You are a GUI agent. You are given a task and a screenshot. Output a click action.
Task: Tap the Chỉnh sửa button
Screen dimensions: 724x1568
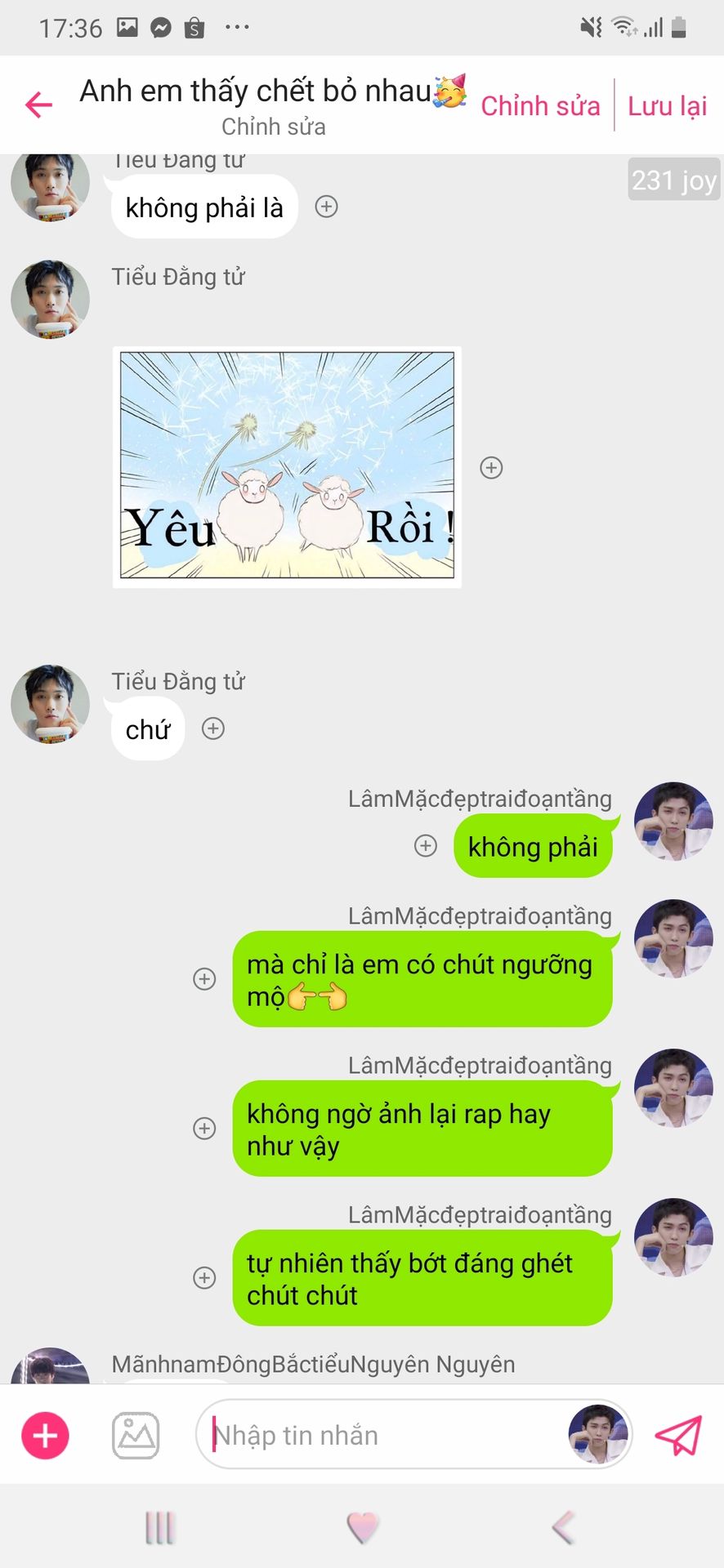tap(539, 106)
